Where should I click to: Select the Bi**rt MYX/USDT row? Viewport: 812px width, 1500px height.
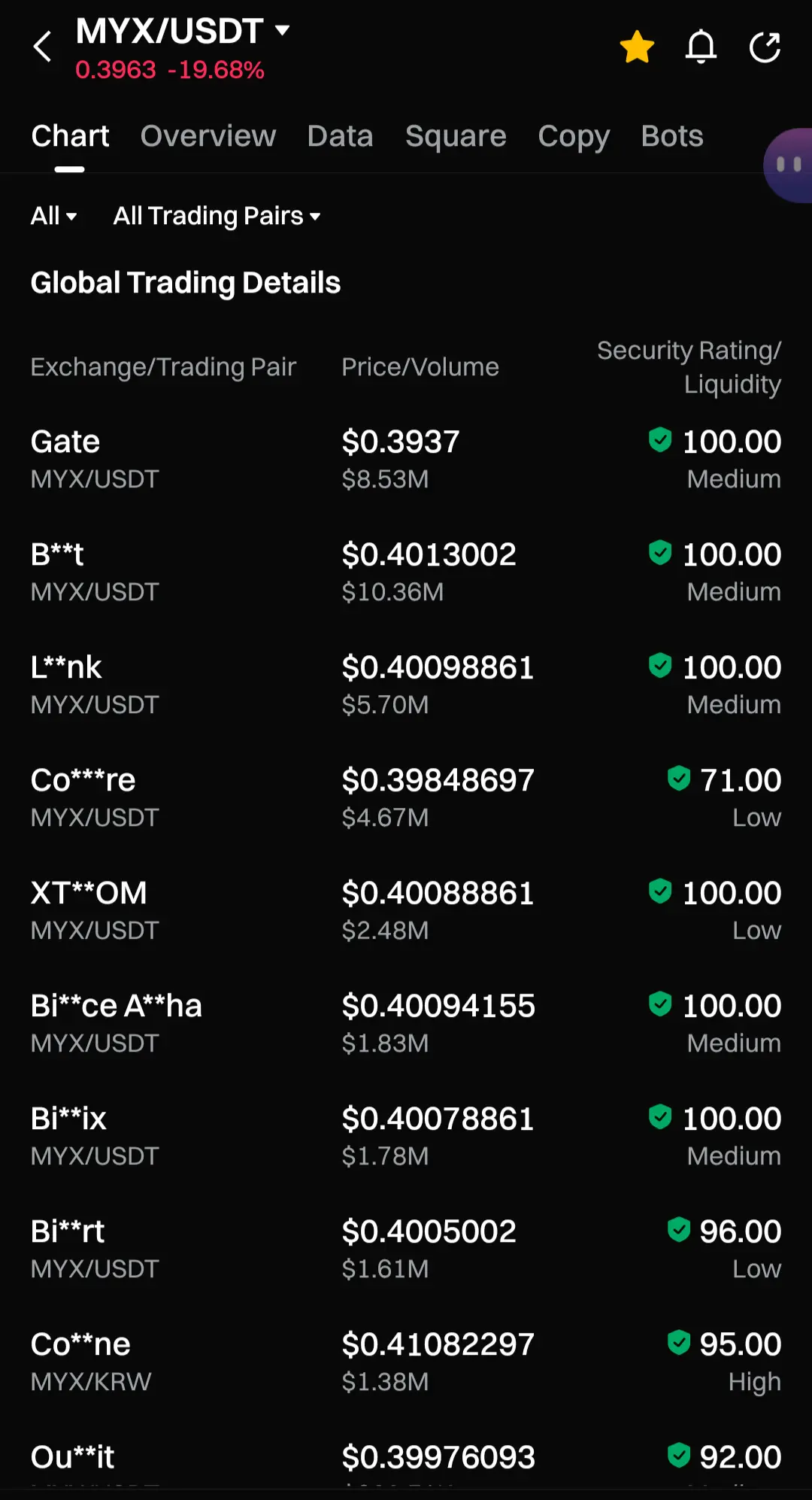[406, 1249]
